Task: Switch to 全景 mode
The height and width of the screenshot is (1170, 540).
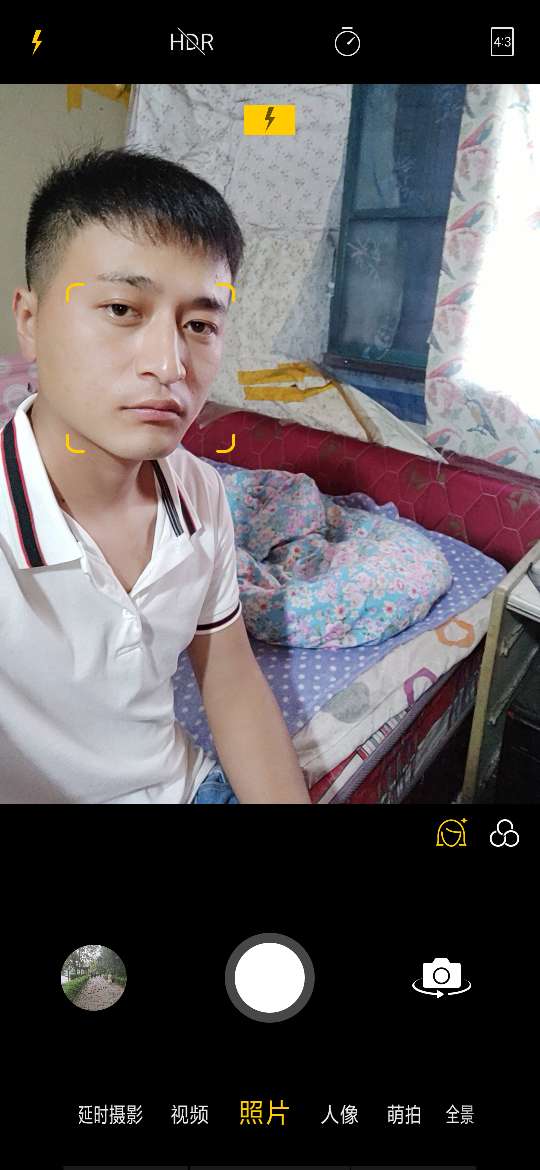Action: tap(459, 1115)
